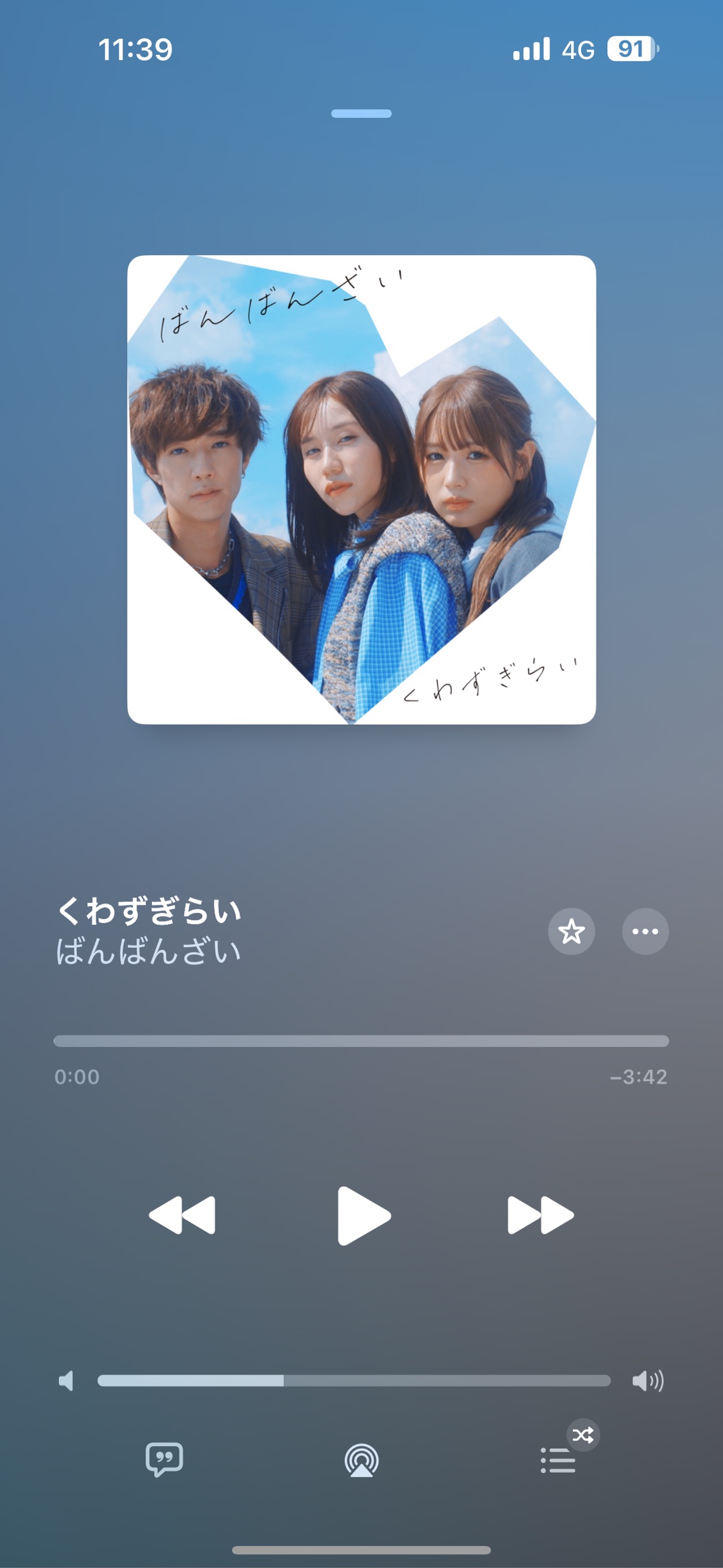723x1568 pixels.
Task: Show the song lyrics
Action: 164,1459
